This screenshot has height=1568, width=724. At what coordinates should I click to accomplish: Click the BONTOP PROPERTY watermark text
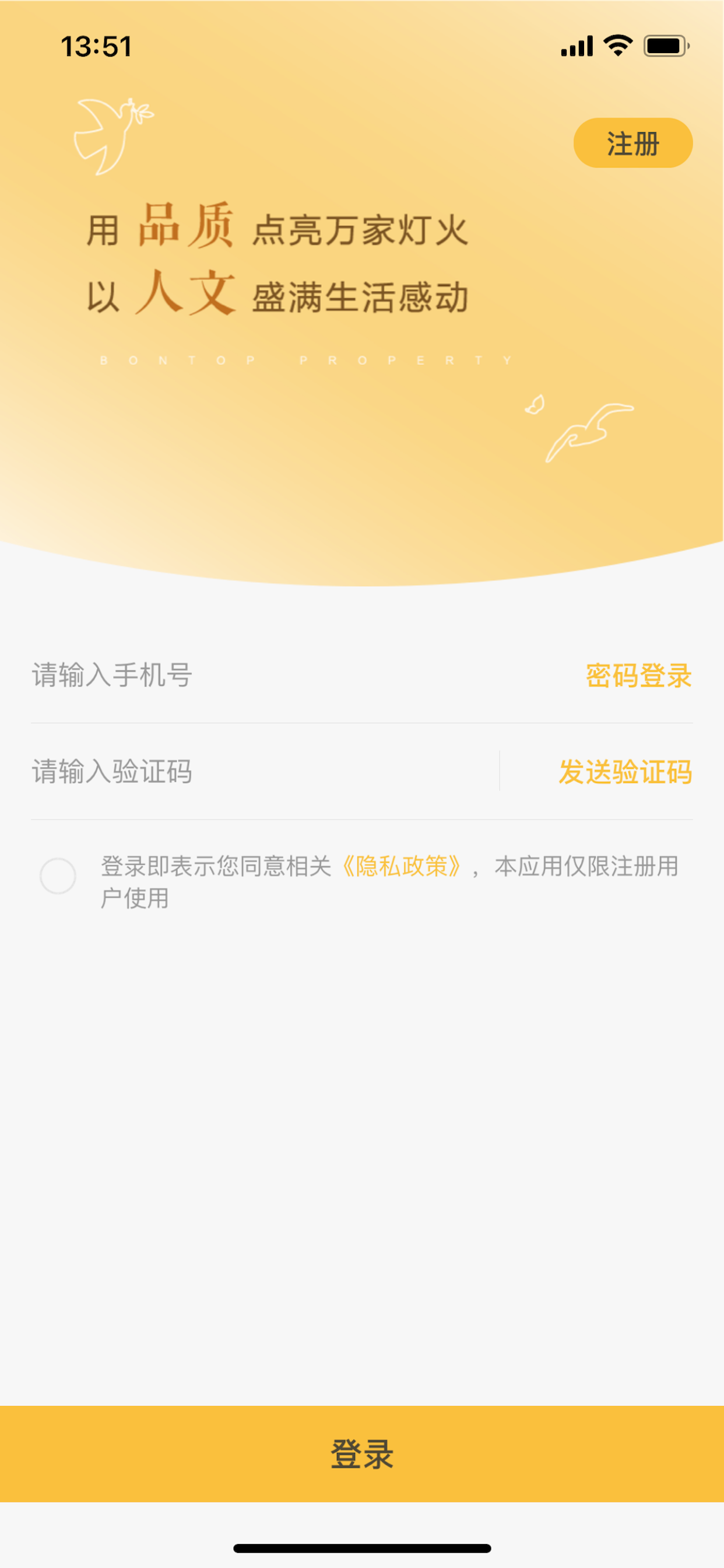[304, 360]
